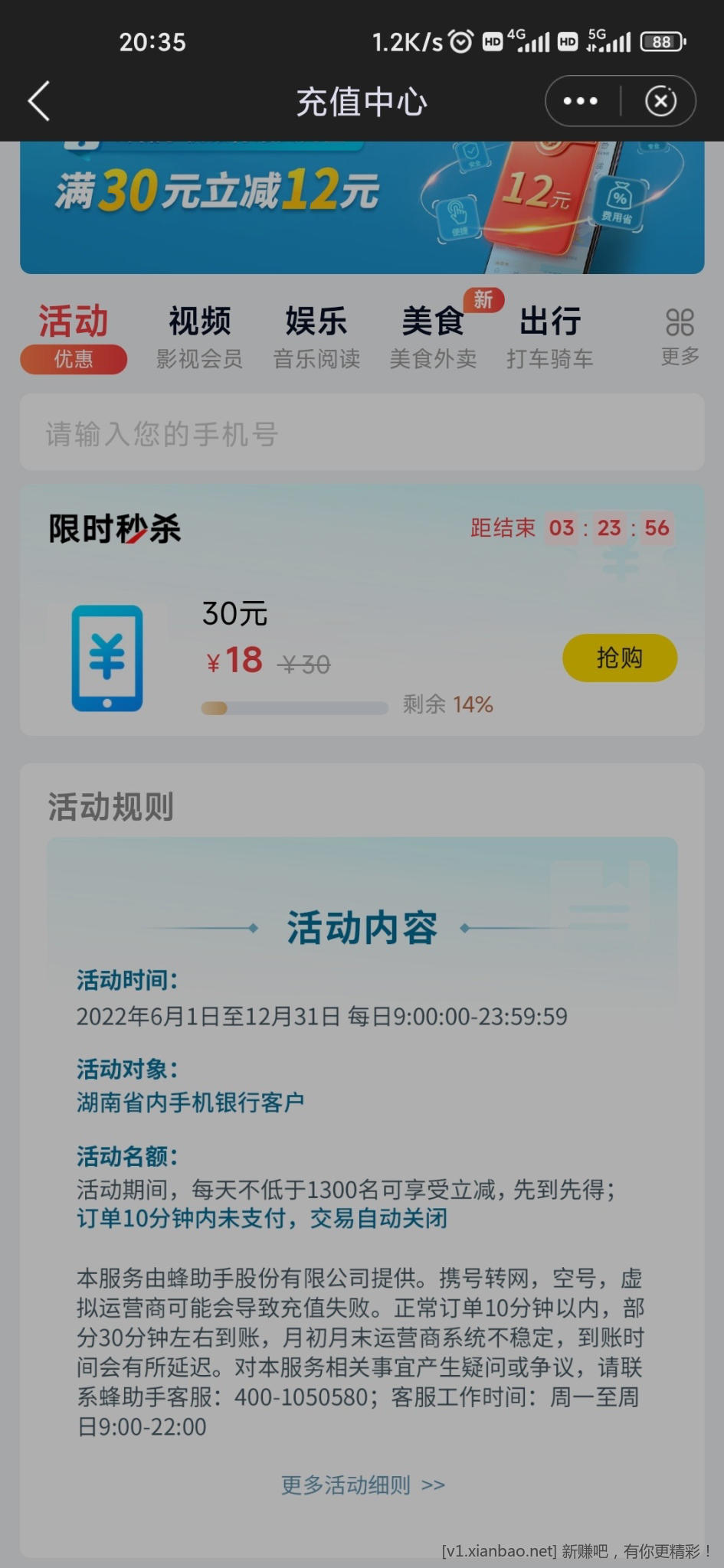Tap the phone number input field
Image resolution: width=724 pixels, height=1568 pixels.
362,433
